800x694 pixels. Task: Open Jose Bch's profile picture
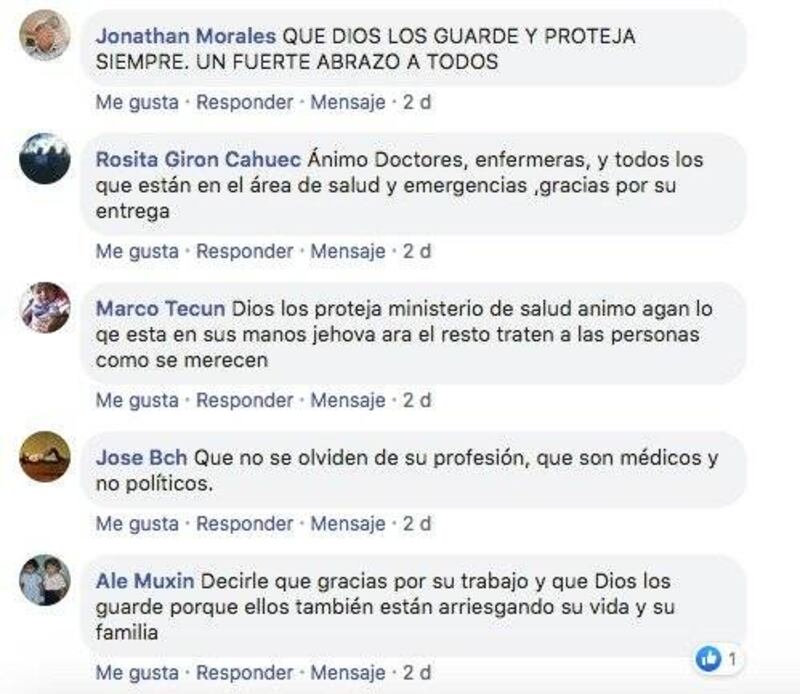click(45, 457)
